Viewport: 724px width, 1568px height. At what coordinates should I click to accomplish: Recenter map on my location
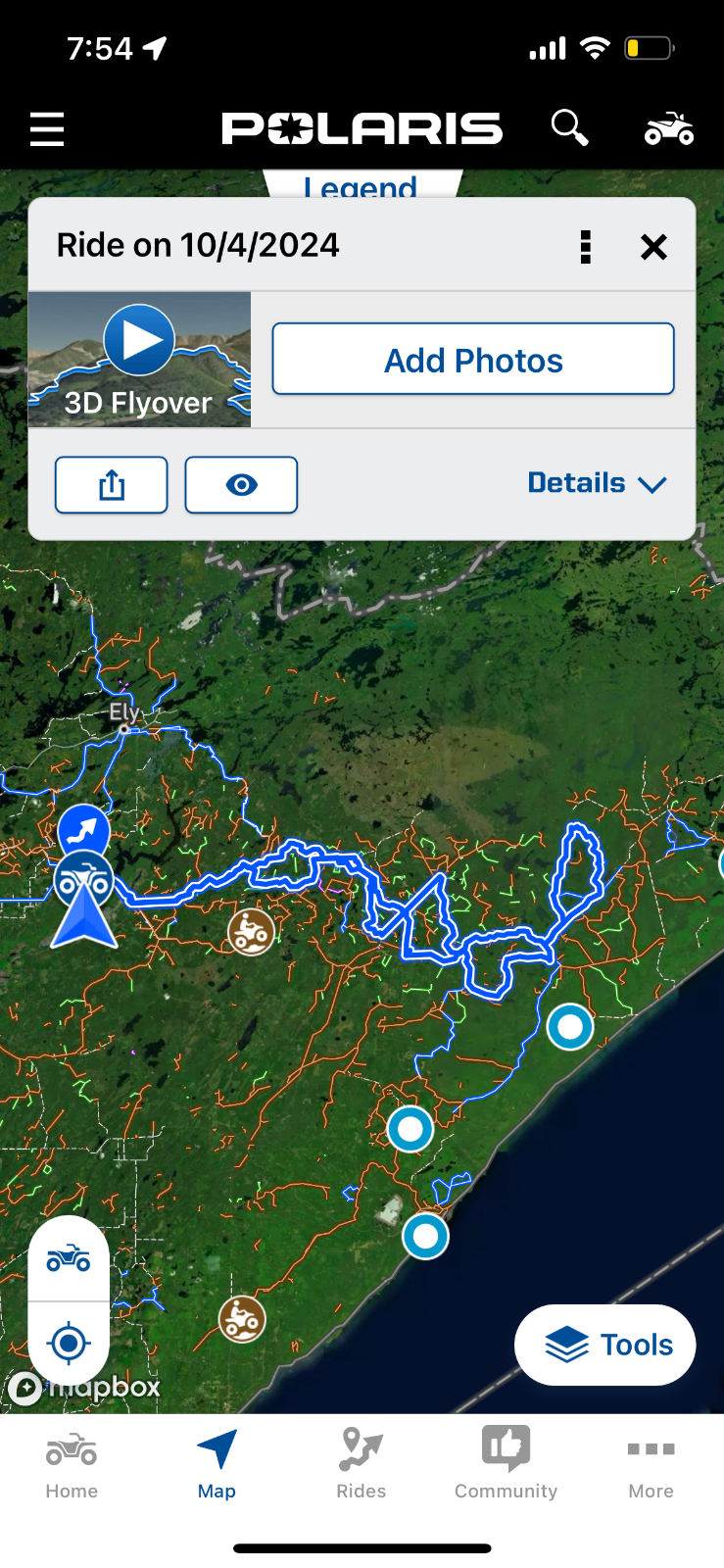(69, 1344)
